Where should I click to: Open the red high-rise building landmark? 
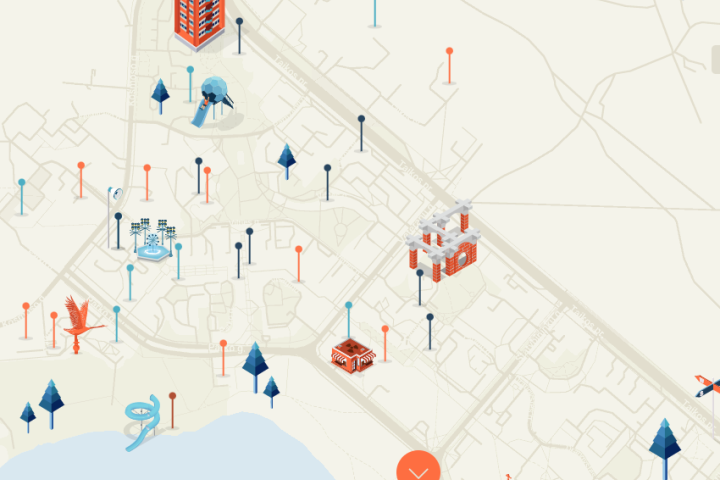198,21
